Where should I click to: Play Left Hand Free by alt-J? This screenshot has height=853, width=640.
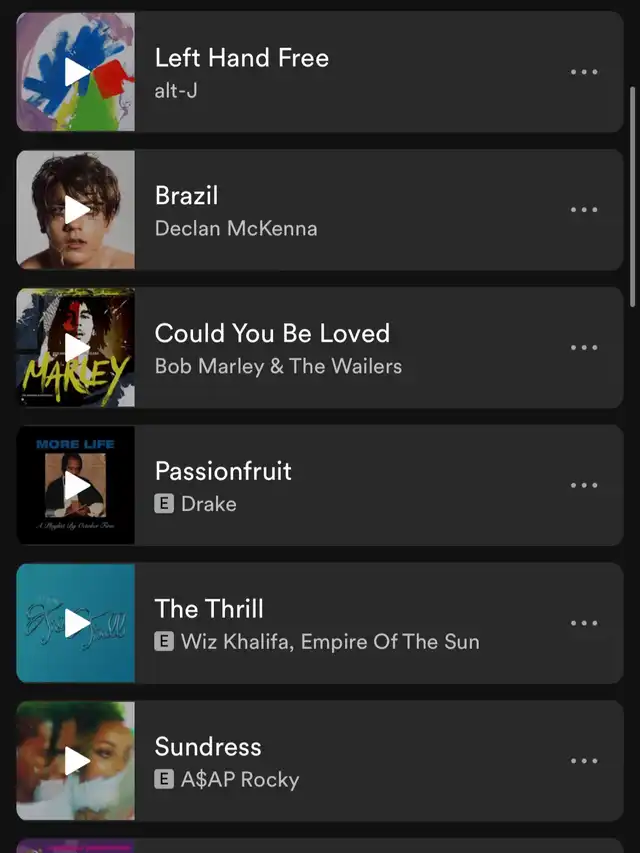point(76,72)
